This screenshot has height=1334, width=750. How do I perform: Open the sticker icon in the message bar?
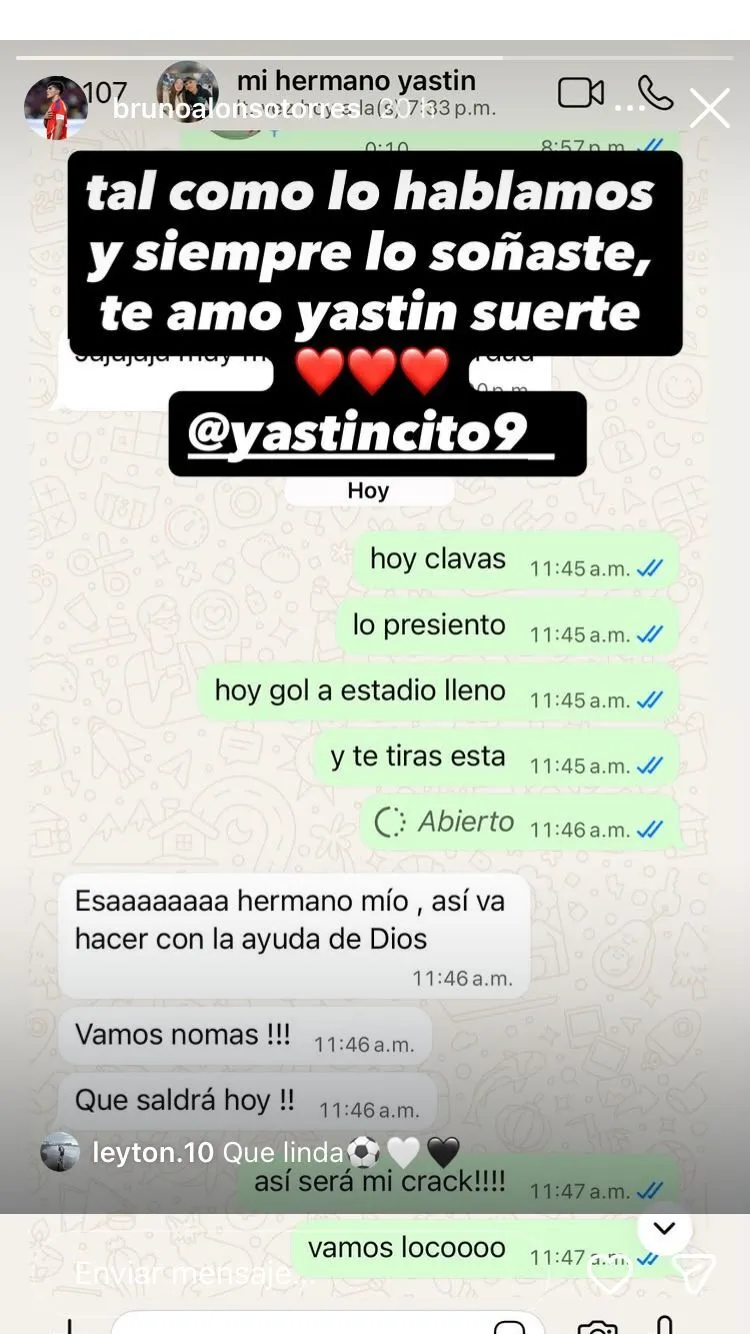512,1327
